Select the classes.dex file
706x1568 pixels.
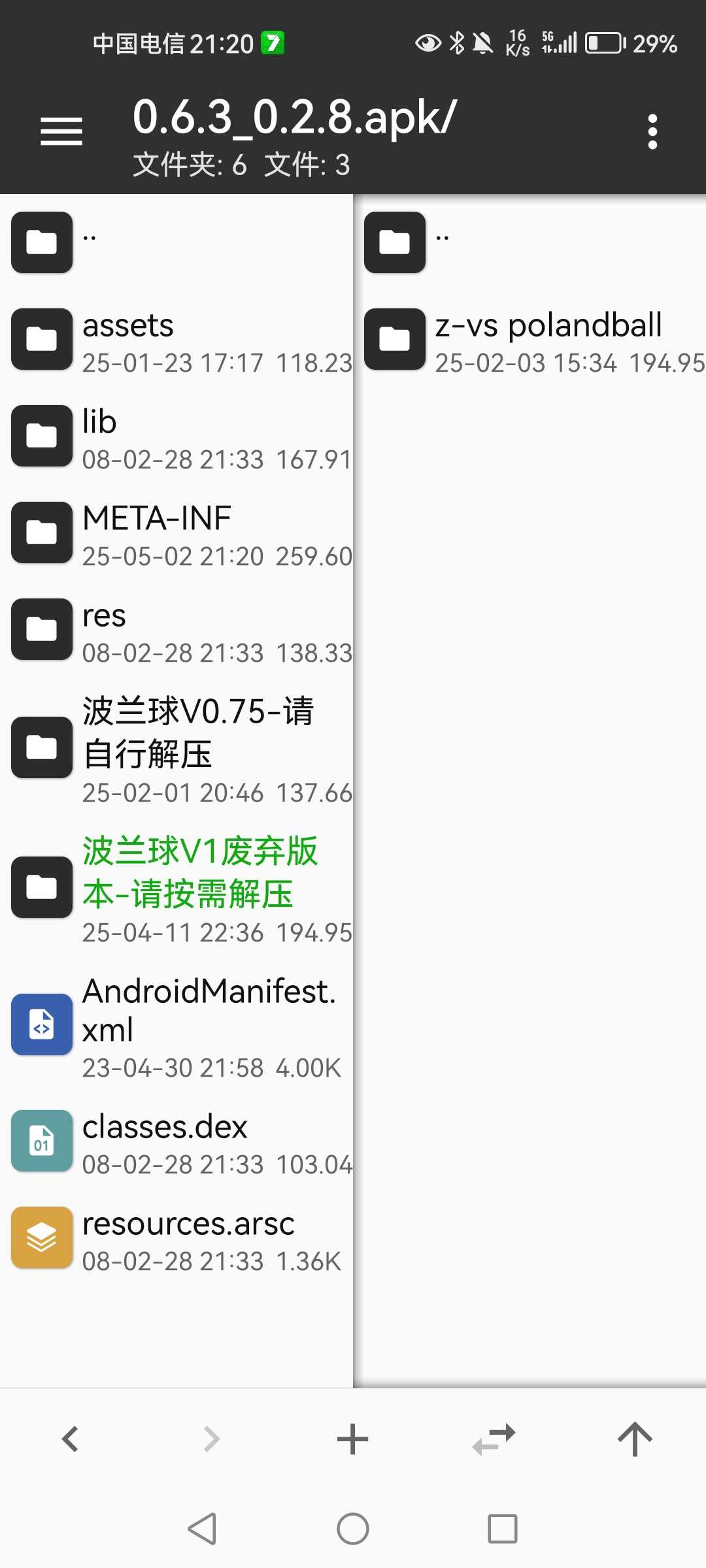coord(176,1141)
